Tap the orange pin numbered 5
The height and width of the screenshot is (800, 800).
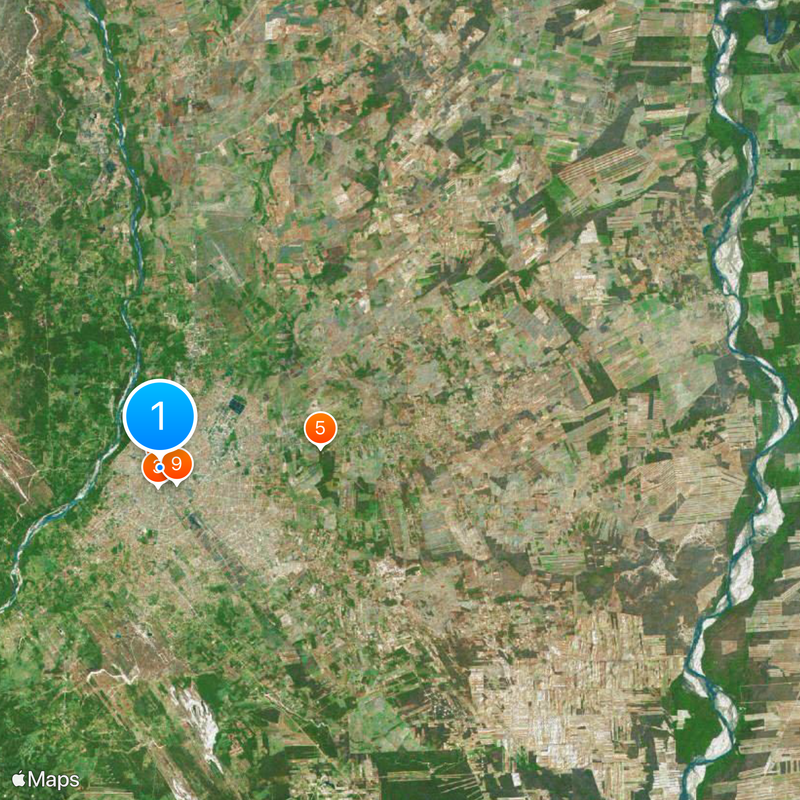pyautogui.click(x=320, y=429)
